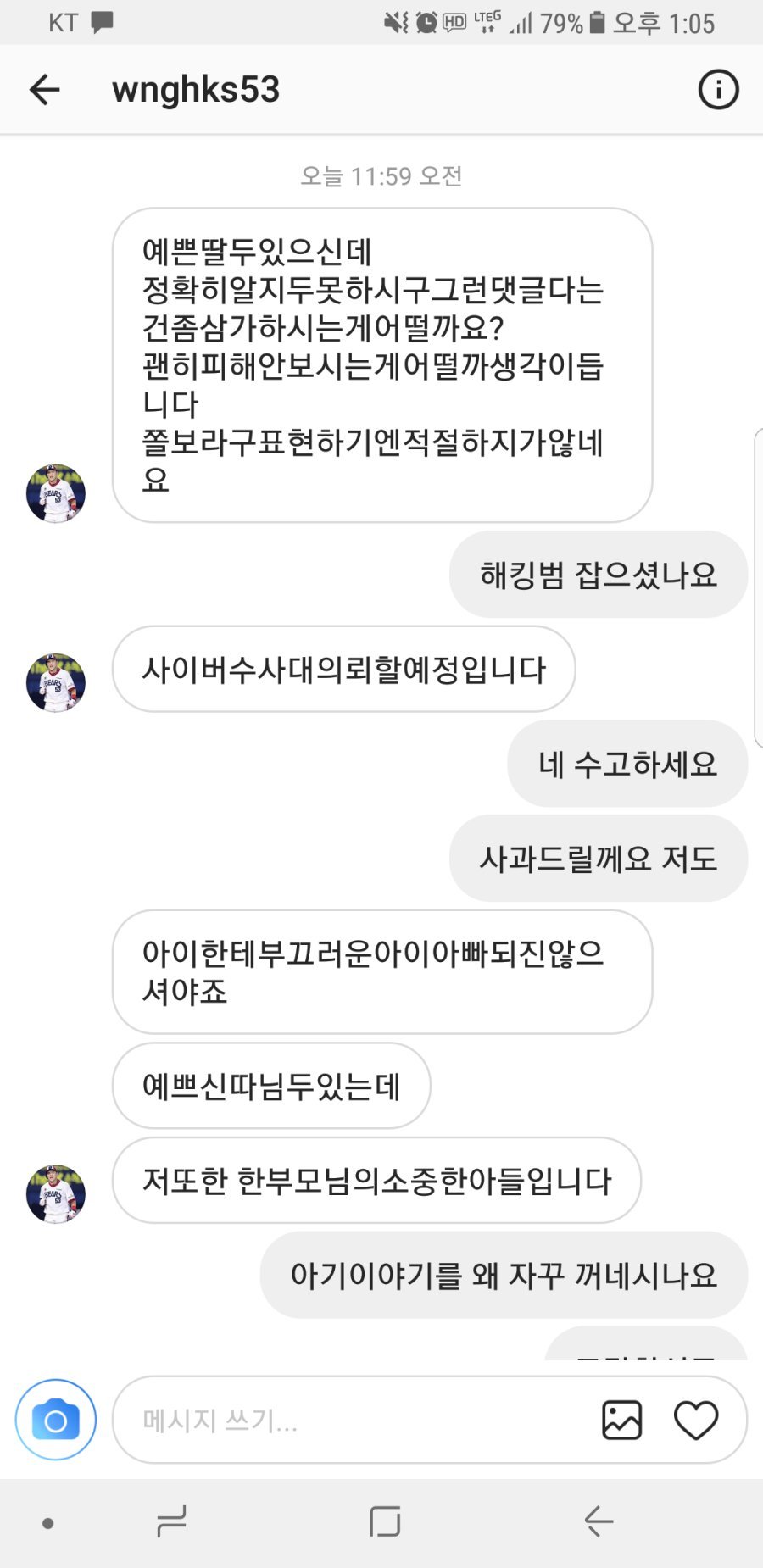Tap the system back navigation button

point(599,1522)
